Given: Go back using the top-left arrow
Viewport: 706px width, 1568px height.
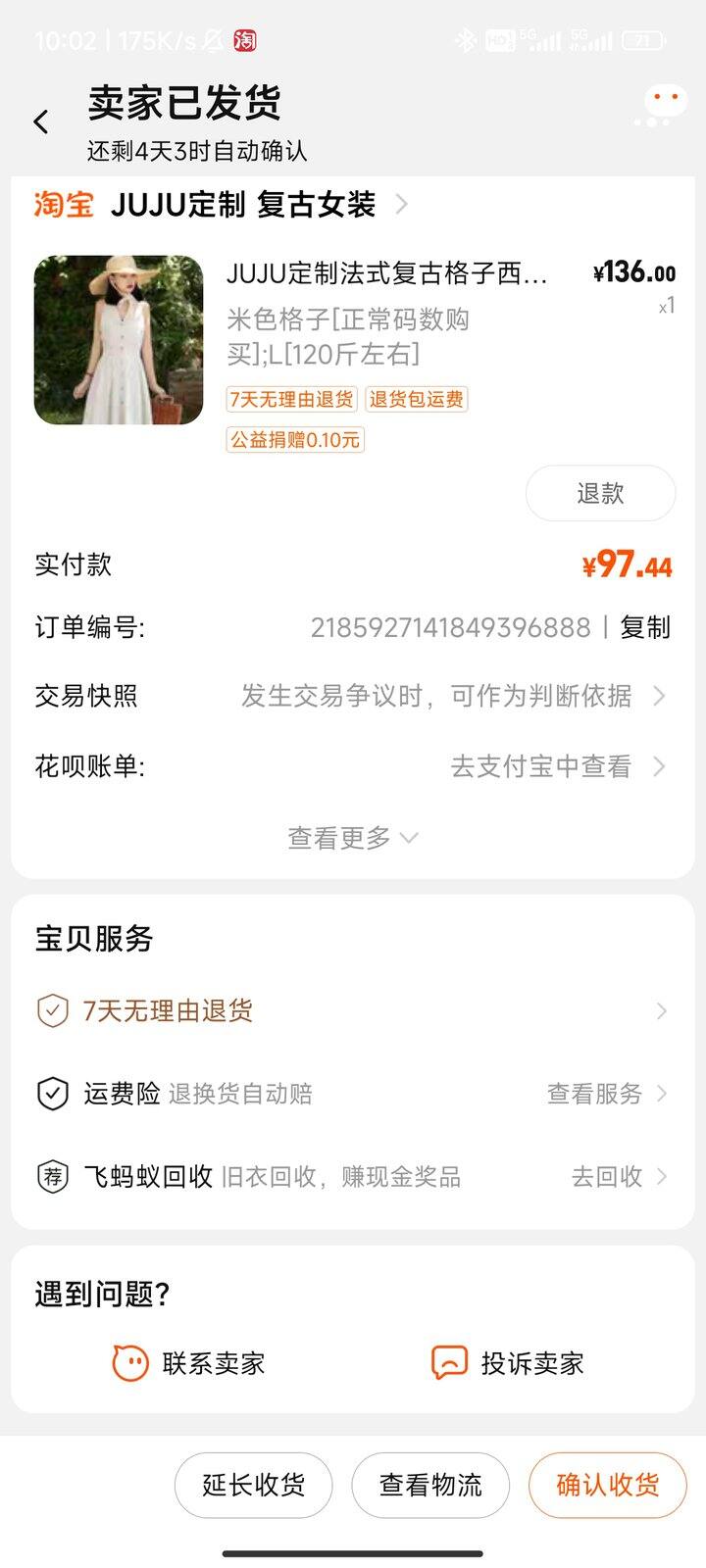Looking at the screenshot, I should click(41, 122).
